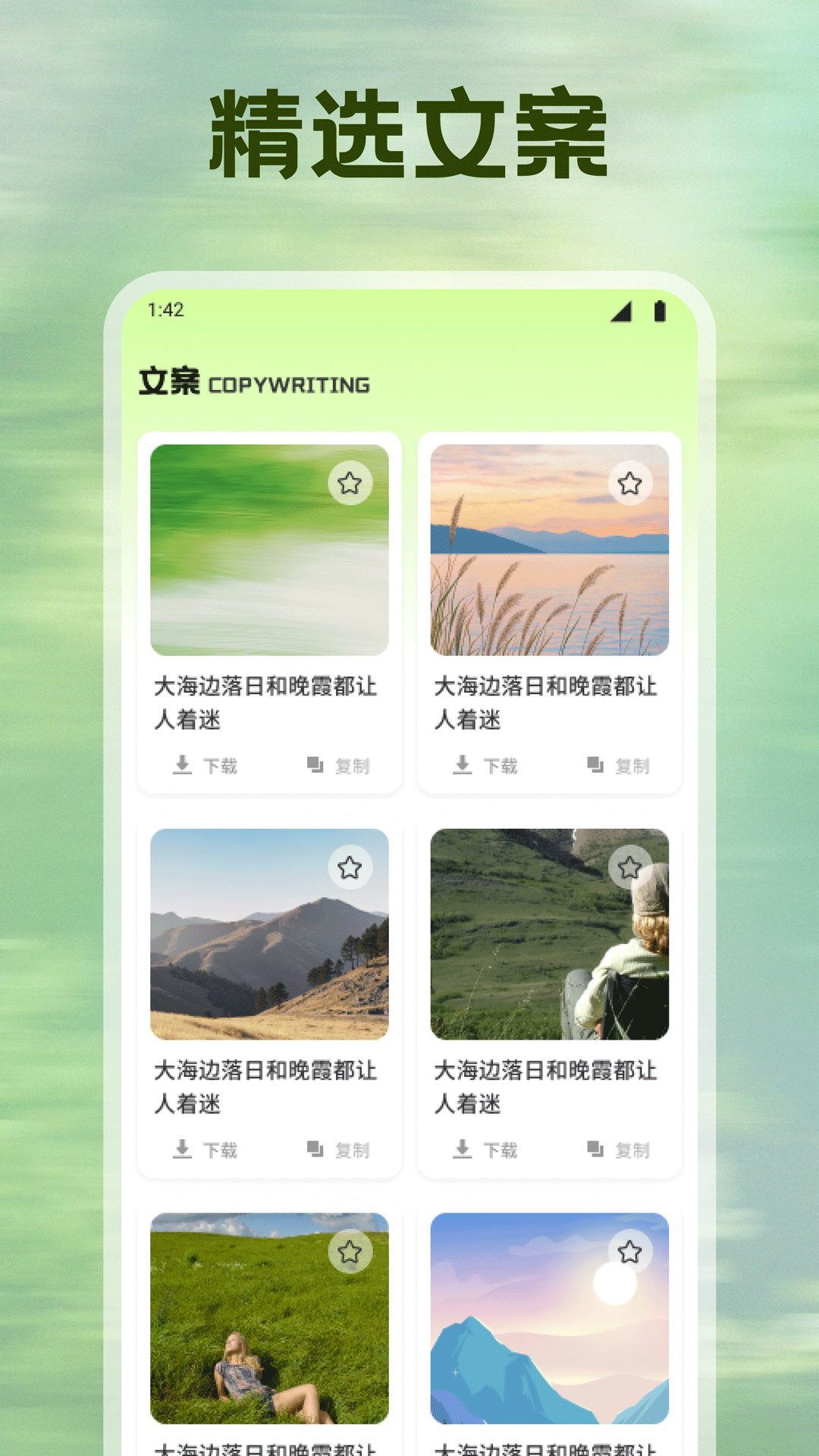
Task: Toggle the star favorite on the mountain valley card
Action: [350, 867]
